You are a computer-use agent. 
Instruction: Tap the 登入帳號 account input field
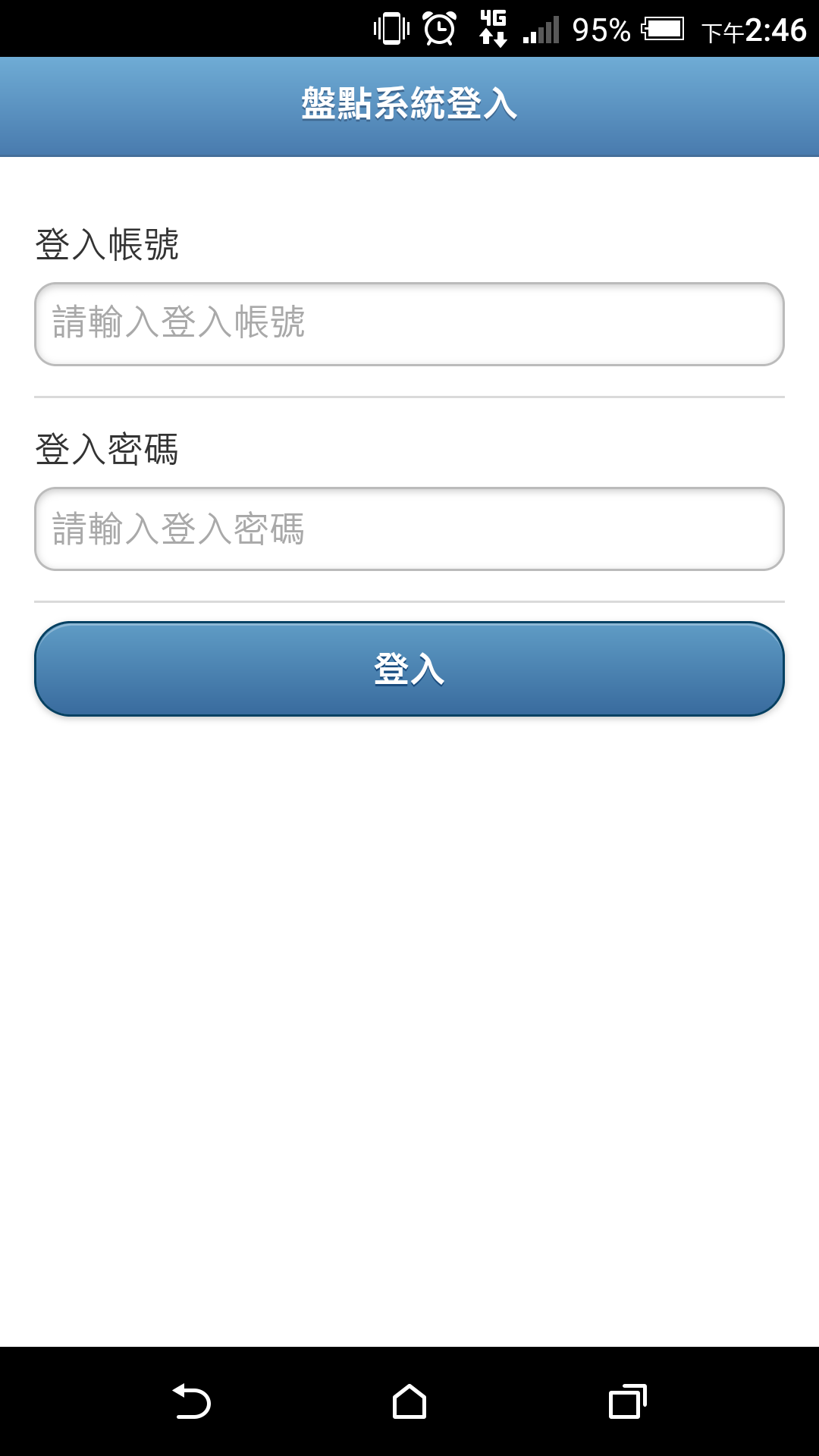[x=409, y=324]
